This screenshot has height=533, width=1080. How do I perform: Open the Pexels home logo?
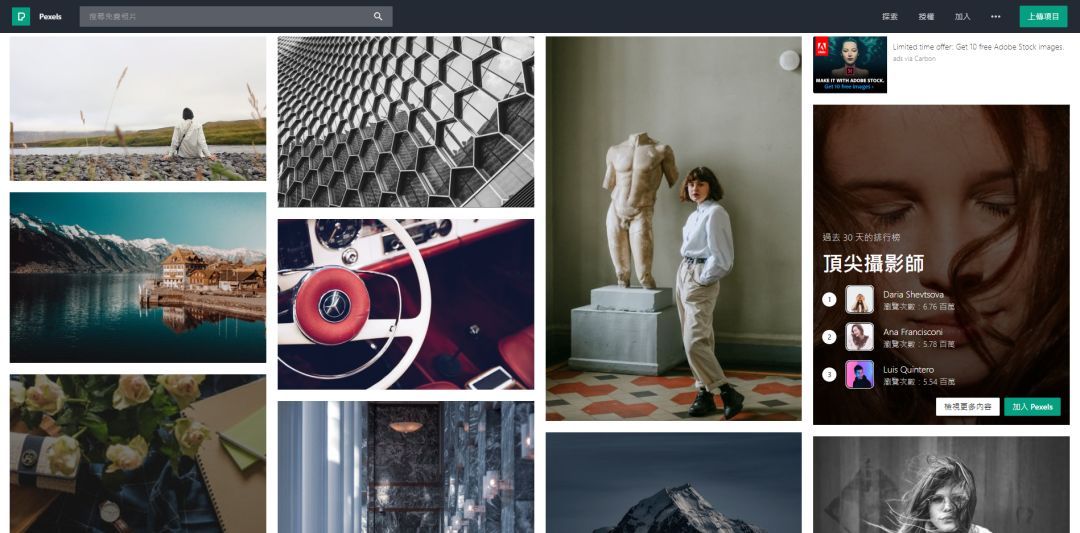(21, 16)
